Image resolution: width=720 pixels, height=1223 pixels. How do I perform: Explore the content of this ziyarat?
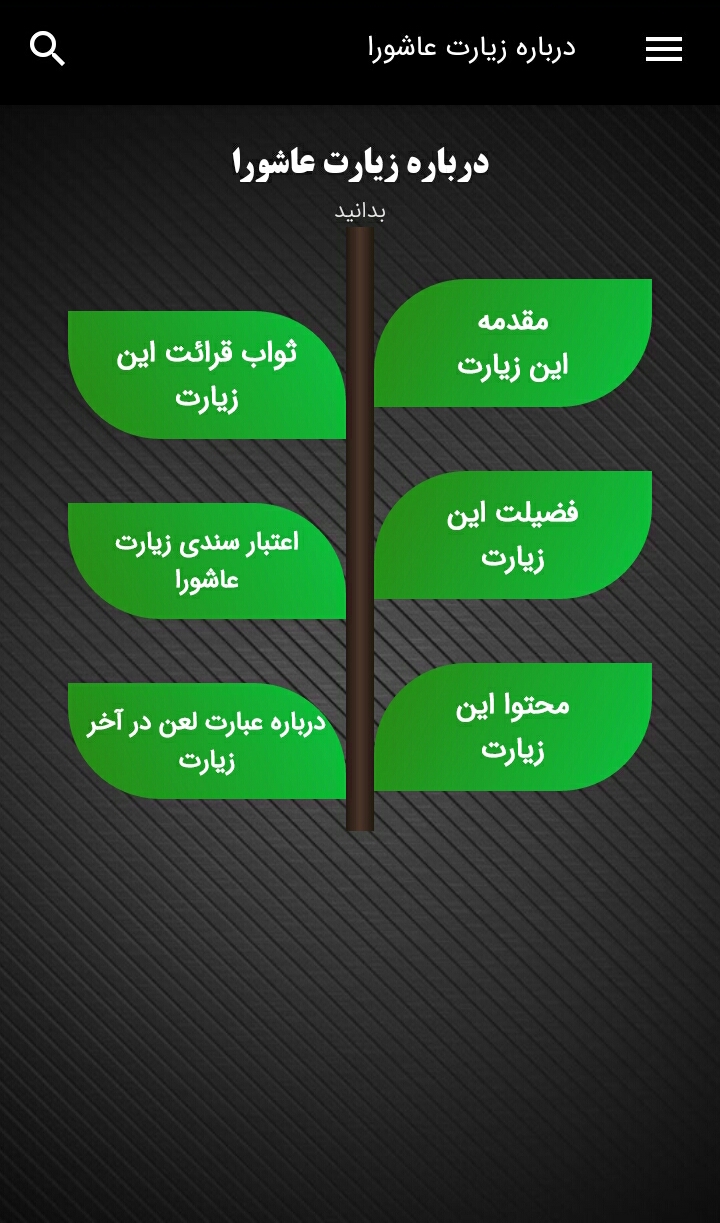coord(511,727)
